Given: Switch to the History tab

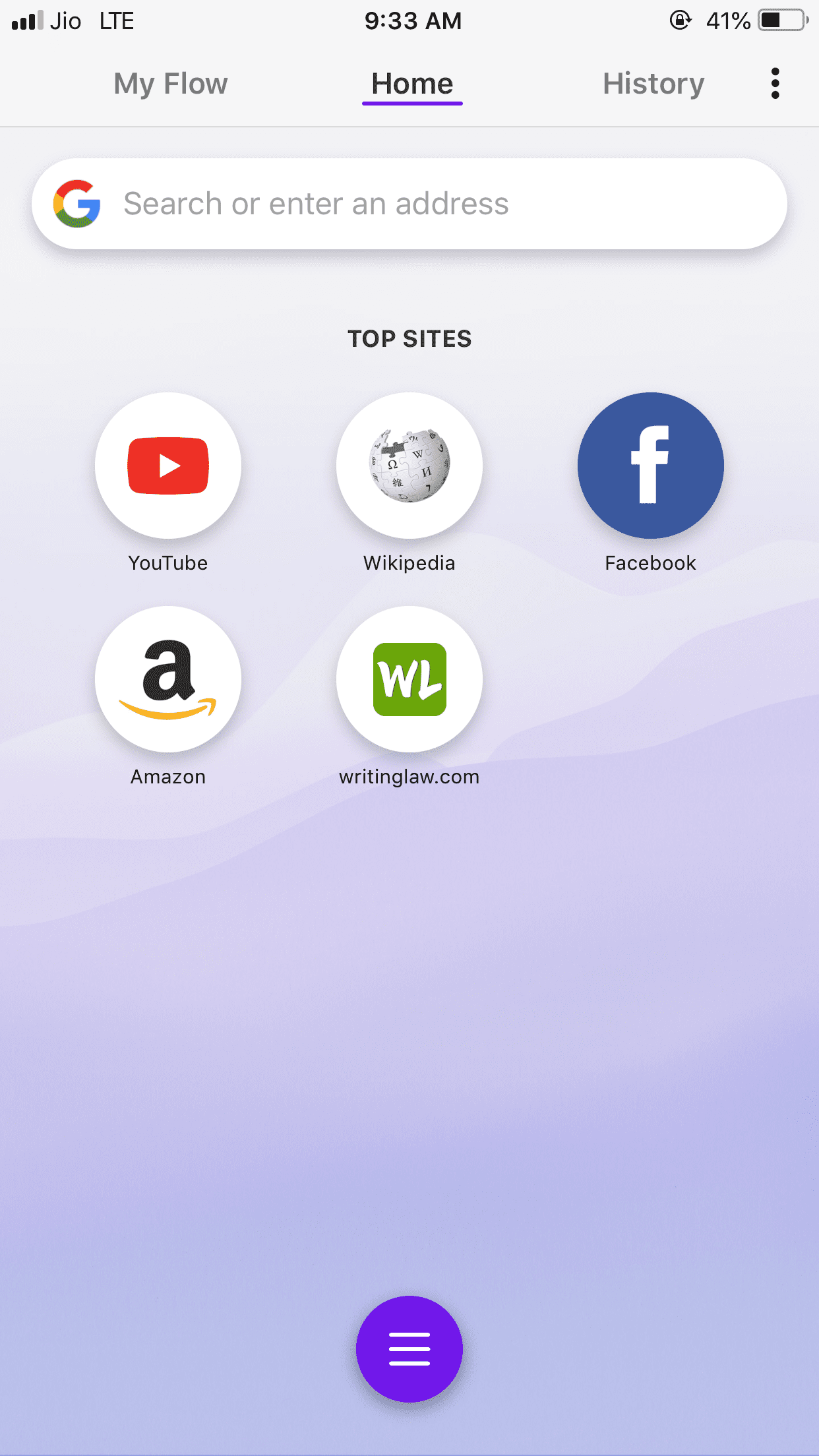Looking at the screenshot, I should pyautogui.click(x=653, y=84).
